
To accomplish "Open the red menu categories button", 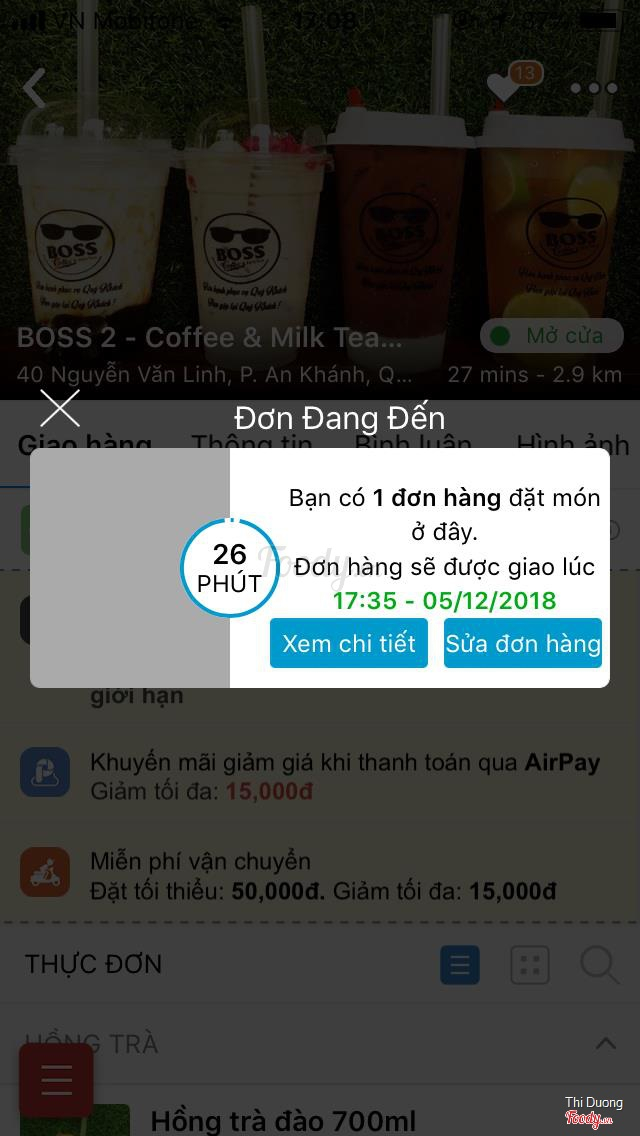I will pos(56,1080).
